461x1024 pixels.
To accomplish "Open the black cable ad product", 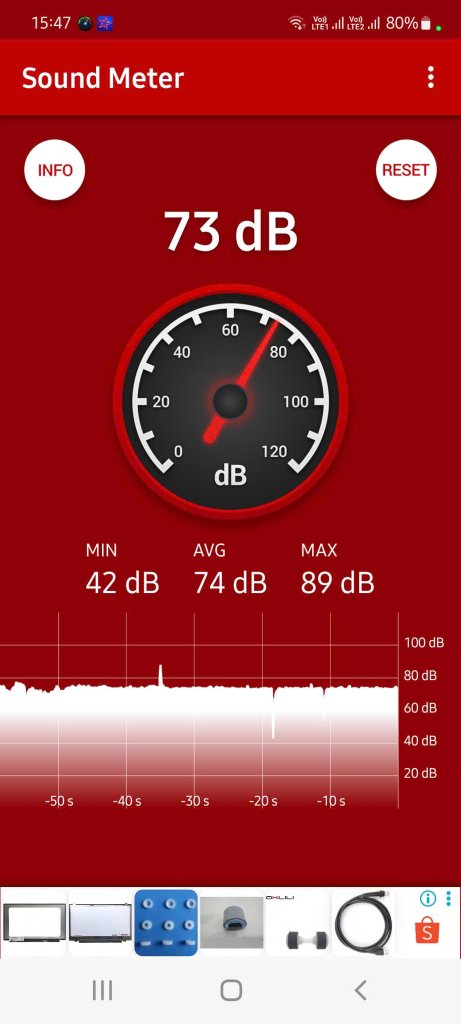I will [363, 923].
